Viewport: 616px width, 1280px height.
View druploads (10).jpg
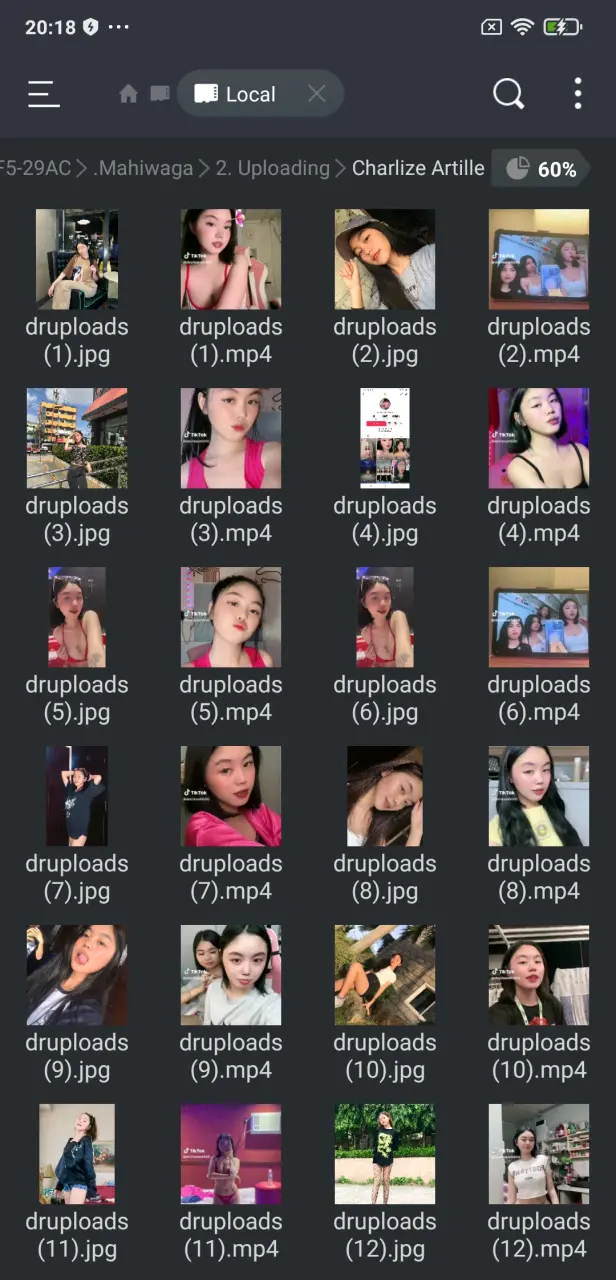coord(385,1004)
